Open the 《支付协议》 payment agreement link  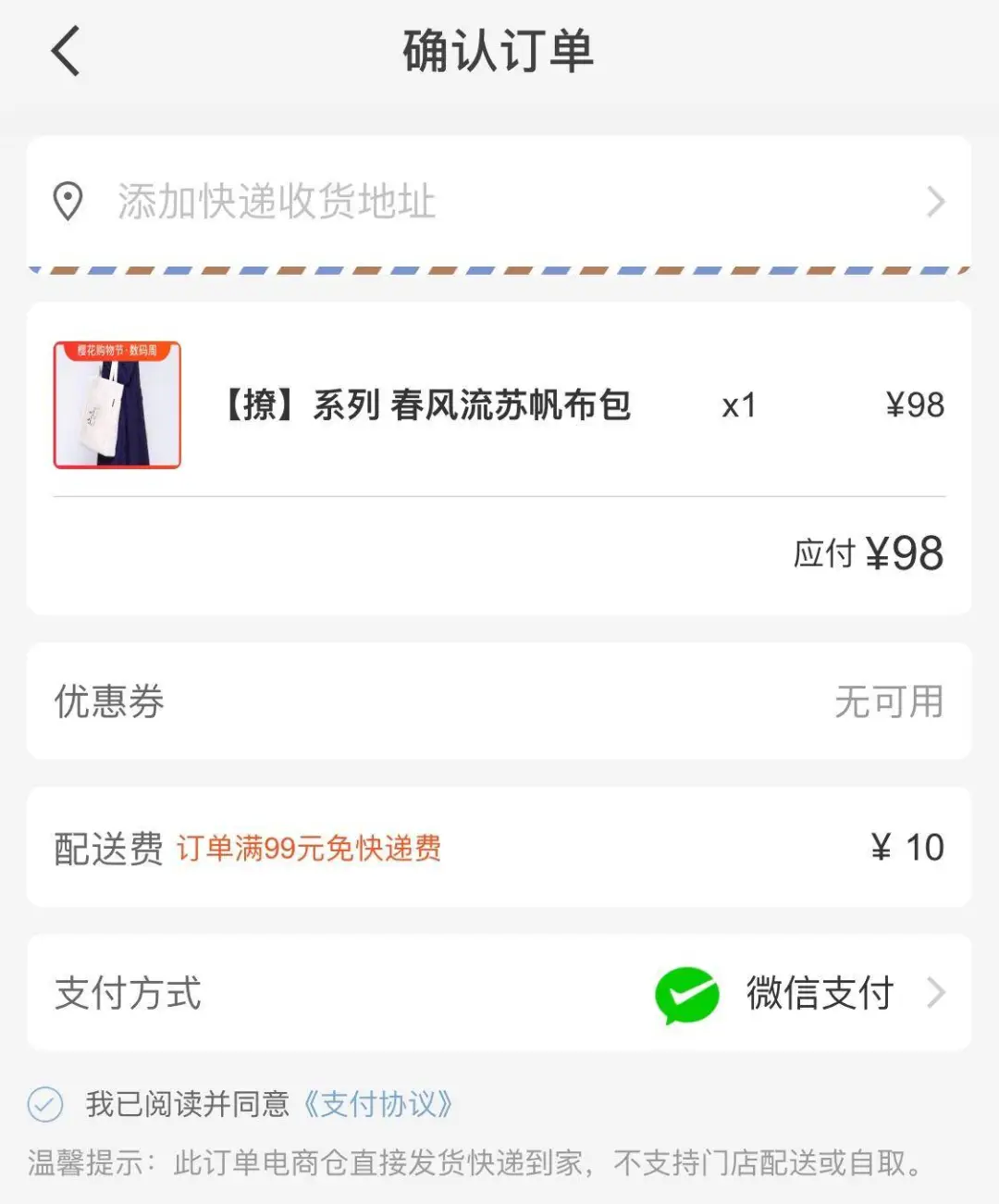(x=378, y=1104)
